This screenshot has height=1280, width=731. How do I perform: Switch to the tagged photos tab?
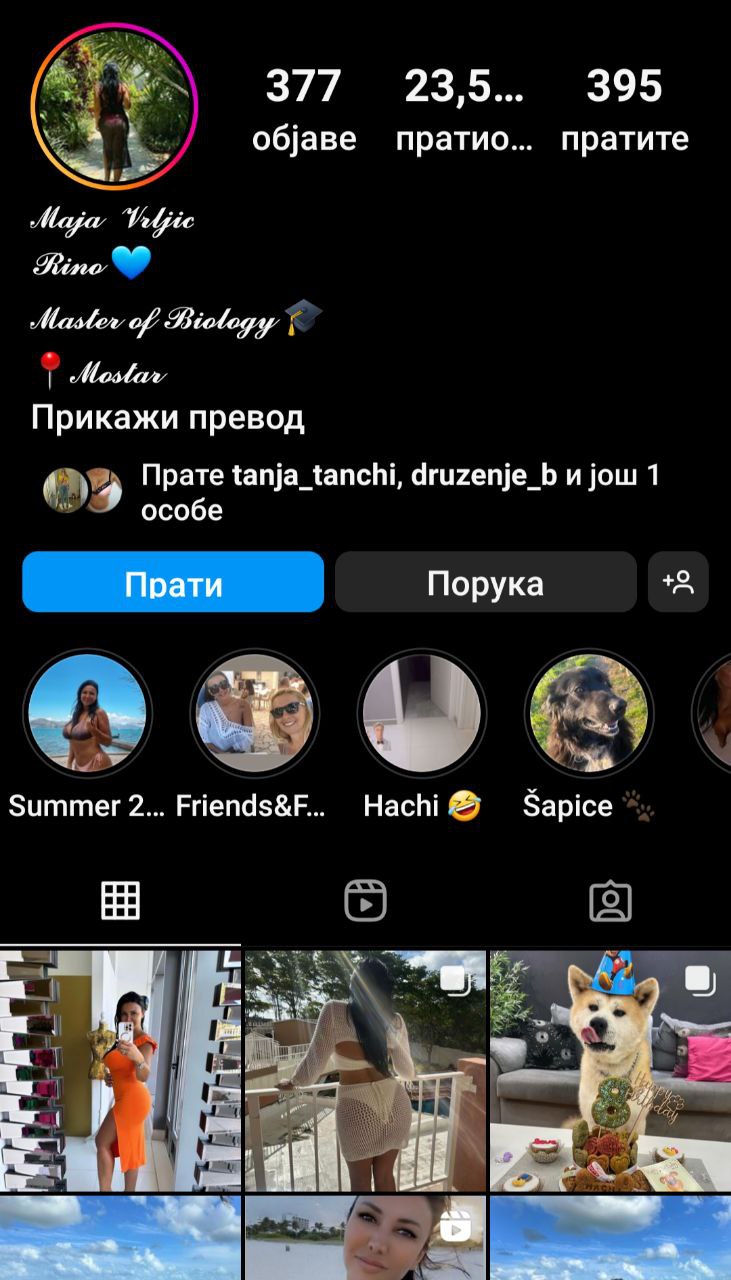tap(610, 901)
